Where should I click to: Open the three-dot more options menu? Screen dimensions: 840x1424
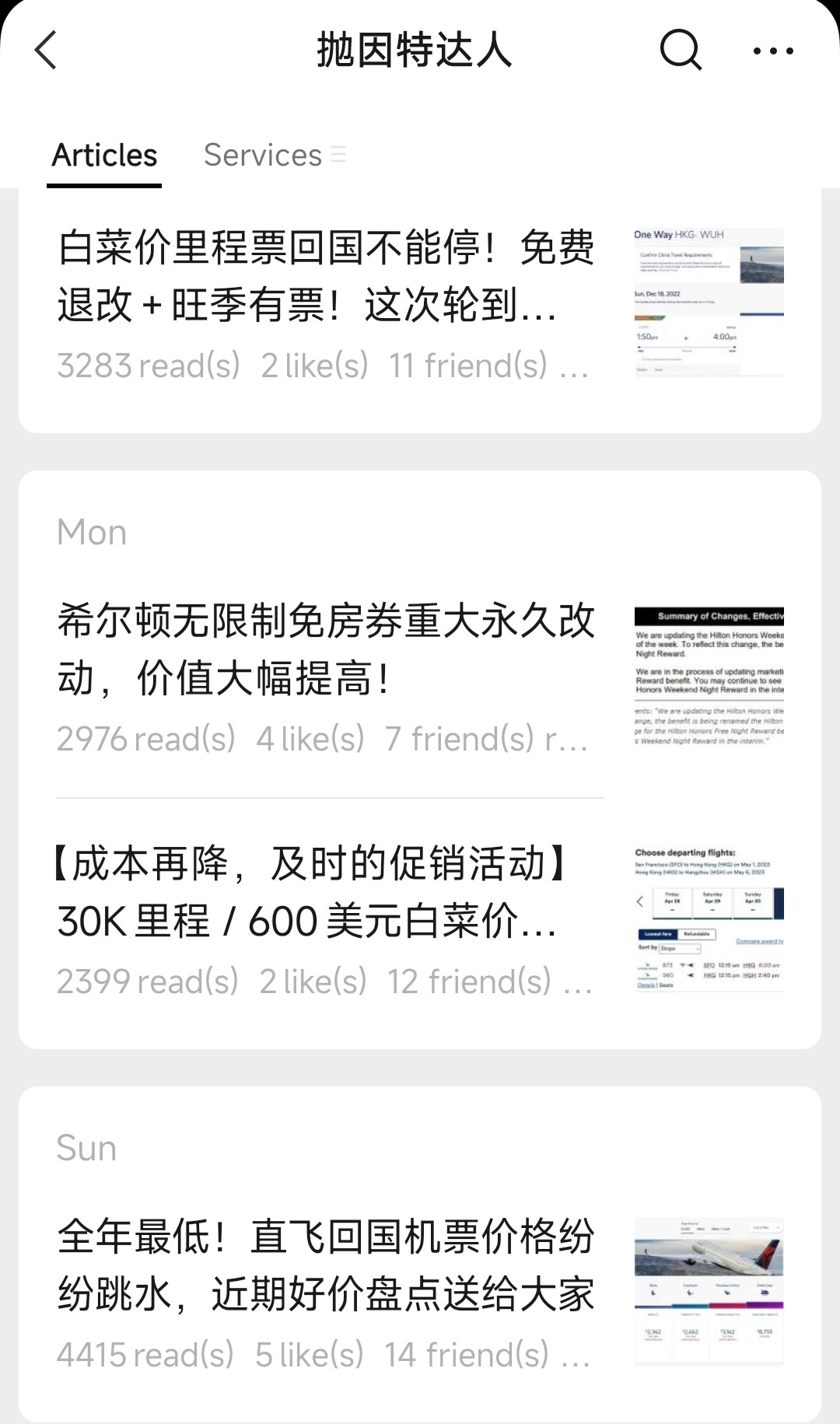pos(773,51)
